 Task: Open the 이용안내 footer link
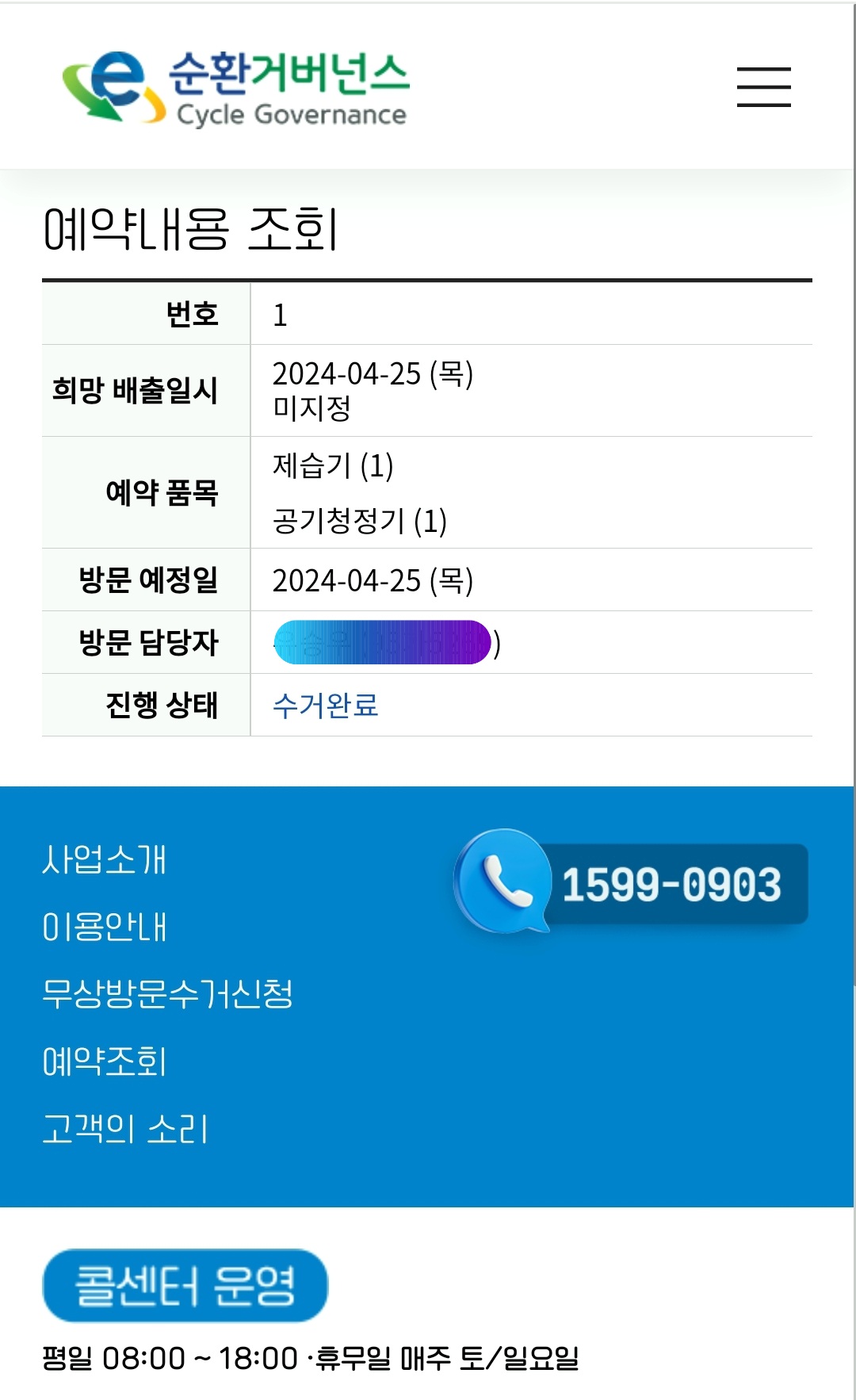pos(105,927)
